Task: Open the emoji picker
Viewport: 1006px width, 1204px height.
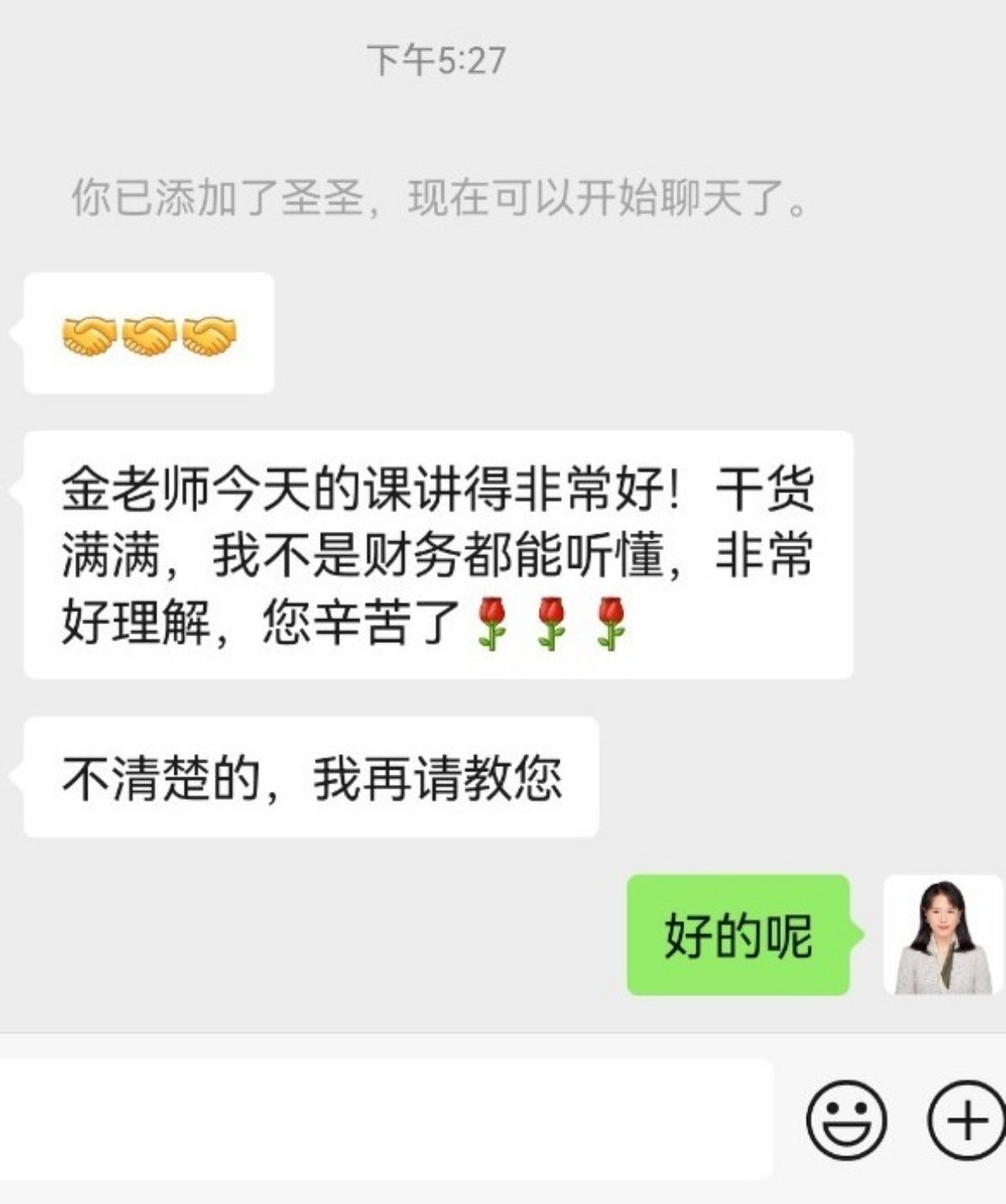Action: point(846,1118)
